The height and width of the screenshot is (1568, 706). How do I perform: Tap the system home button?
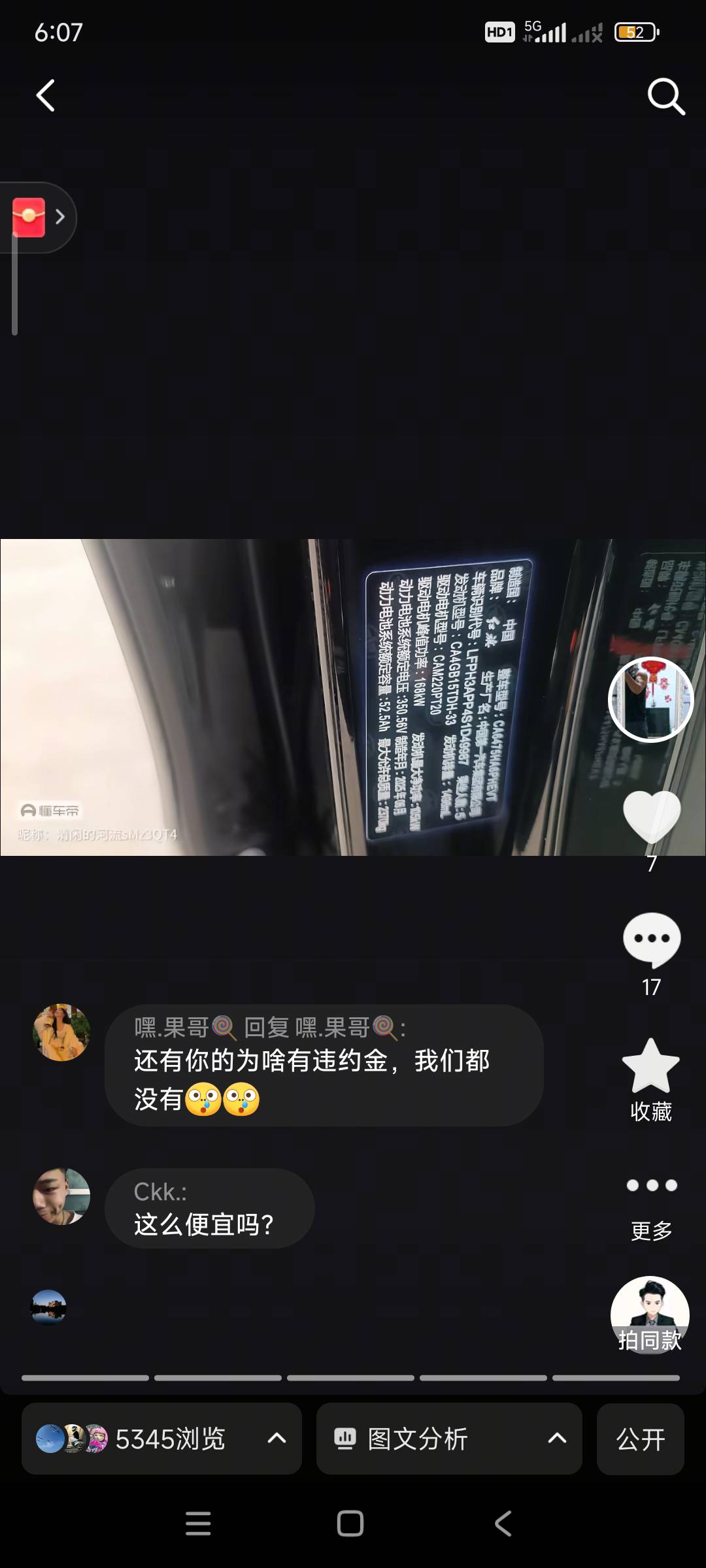[350, 1524]
